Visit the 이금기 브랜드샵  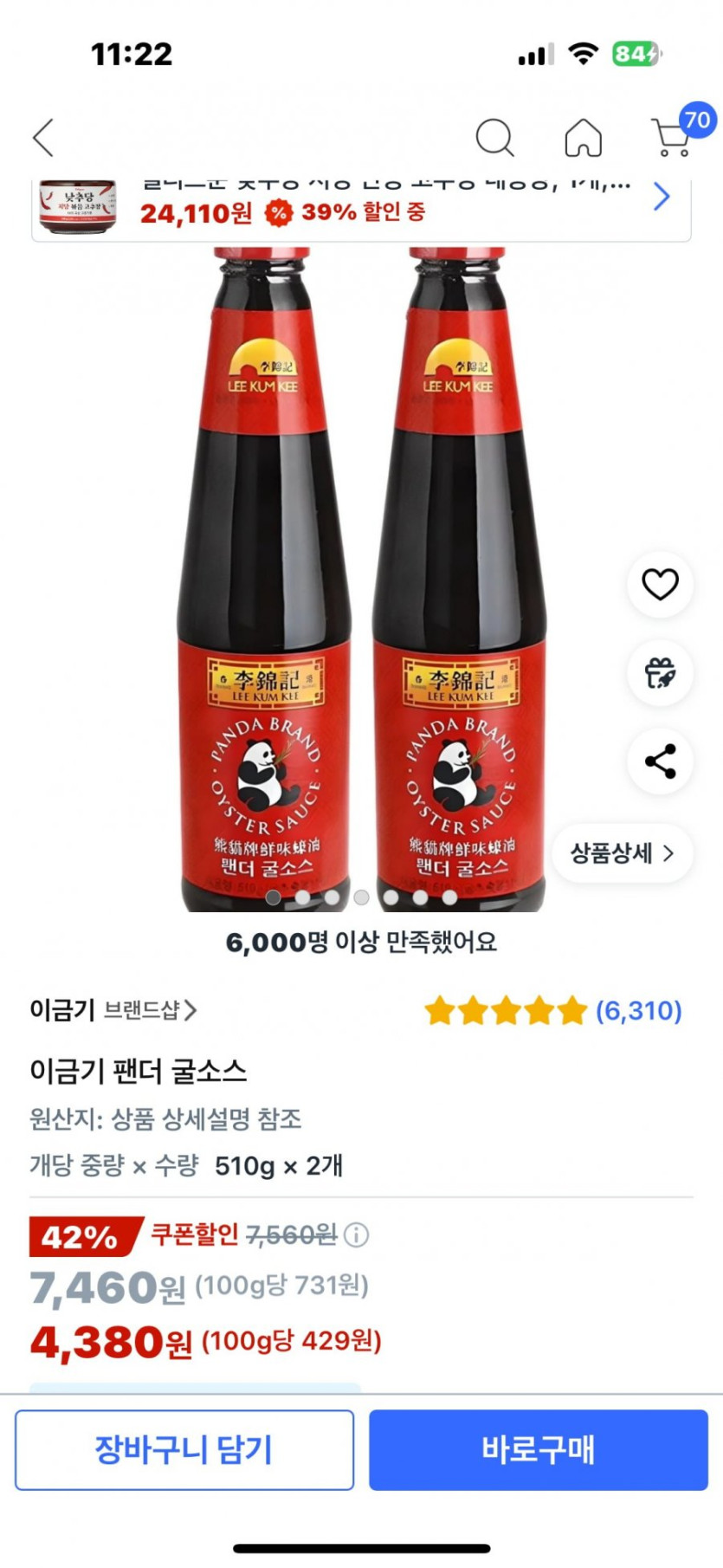[x=114, y=1010]
